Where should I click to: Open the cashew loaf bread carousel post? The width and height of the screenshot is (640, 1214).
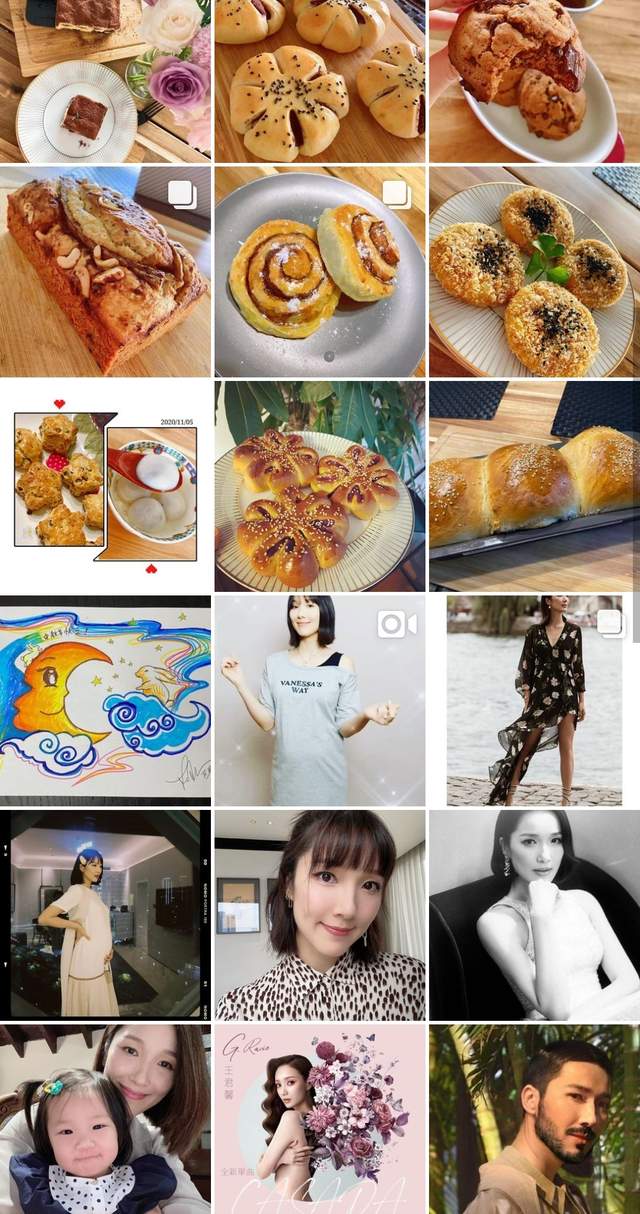click(x=105, y=271)
